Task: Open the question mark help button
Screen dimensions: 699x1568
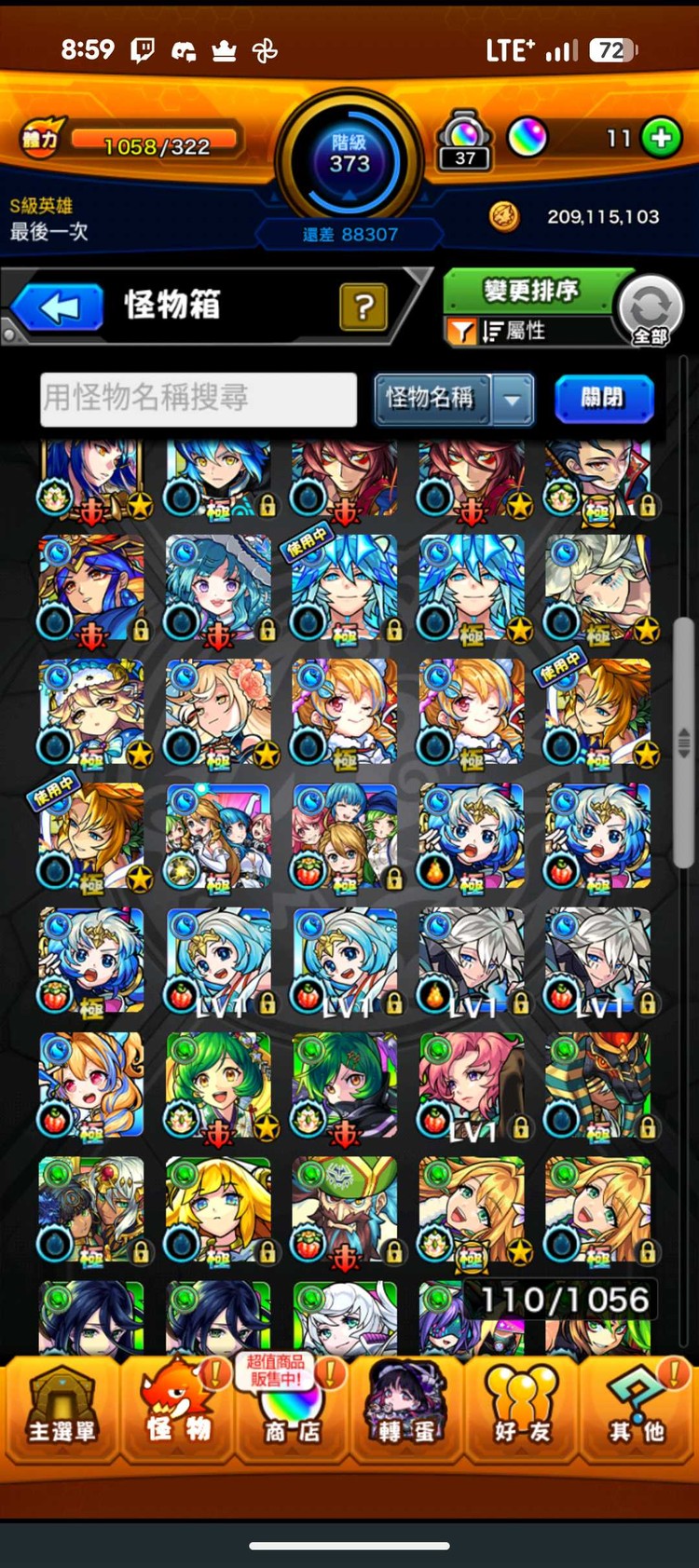Action: click(363, 307)
